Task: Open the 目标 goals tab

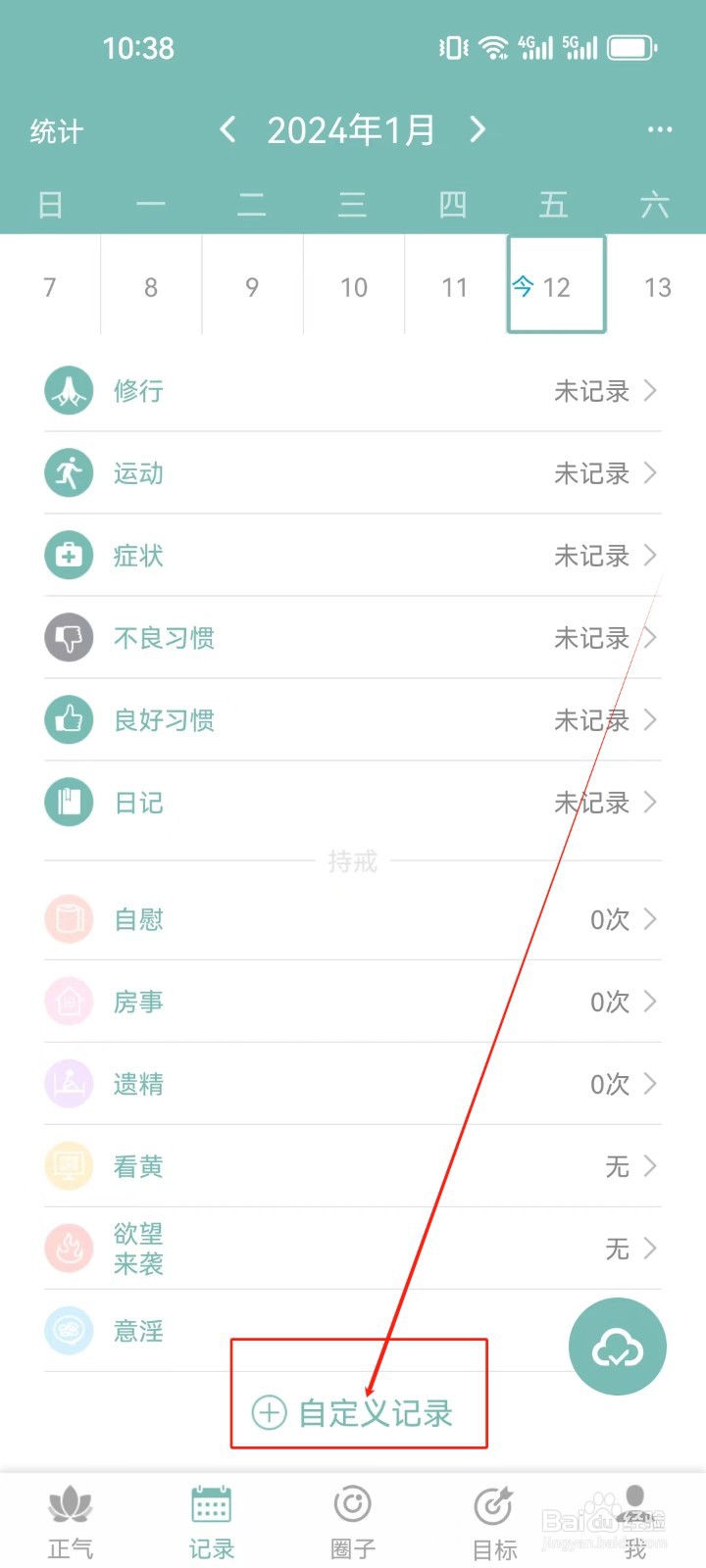Action: pyautogui.click(x=493, y=1514)
